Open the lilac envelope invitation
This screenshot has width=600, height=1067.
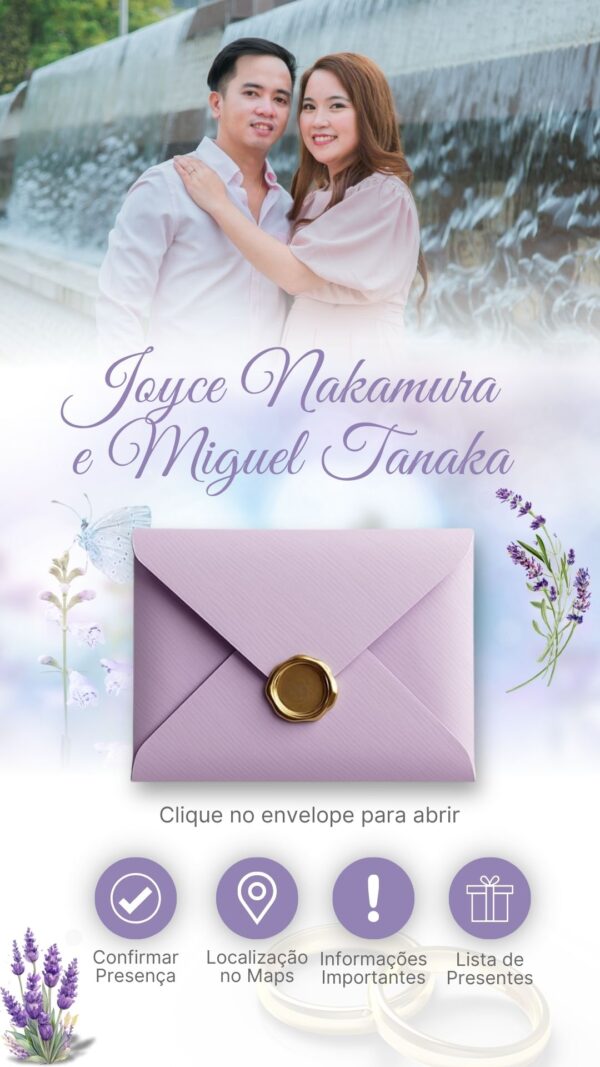tap(303, 655)
